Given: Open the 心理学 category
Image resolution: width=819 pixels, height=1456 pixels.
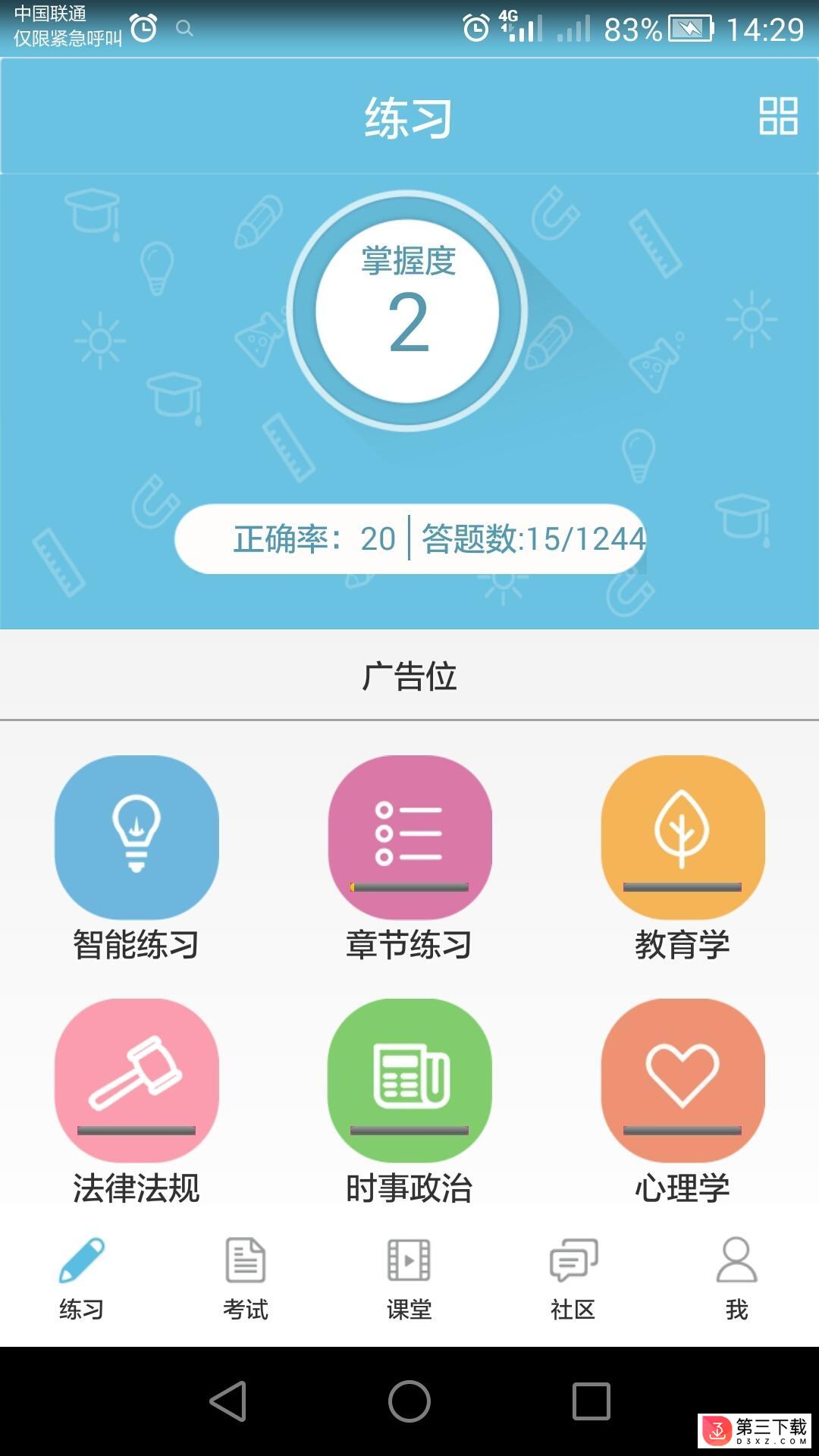Looking at the screenshot, I should pyautogui.click(x=682, y=1081).
